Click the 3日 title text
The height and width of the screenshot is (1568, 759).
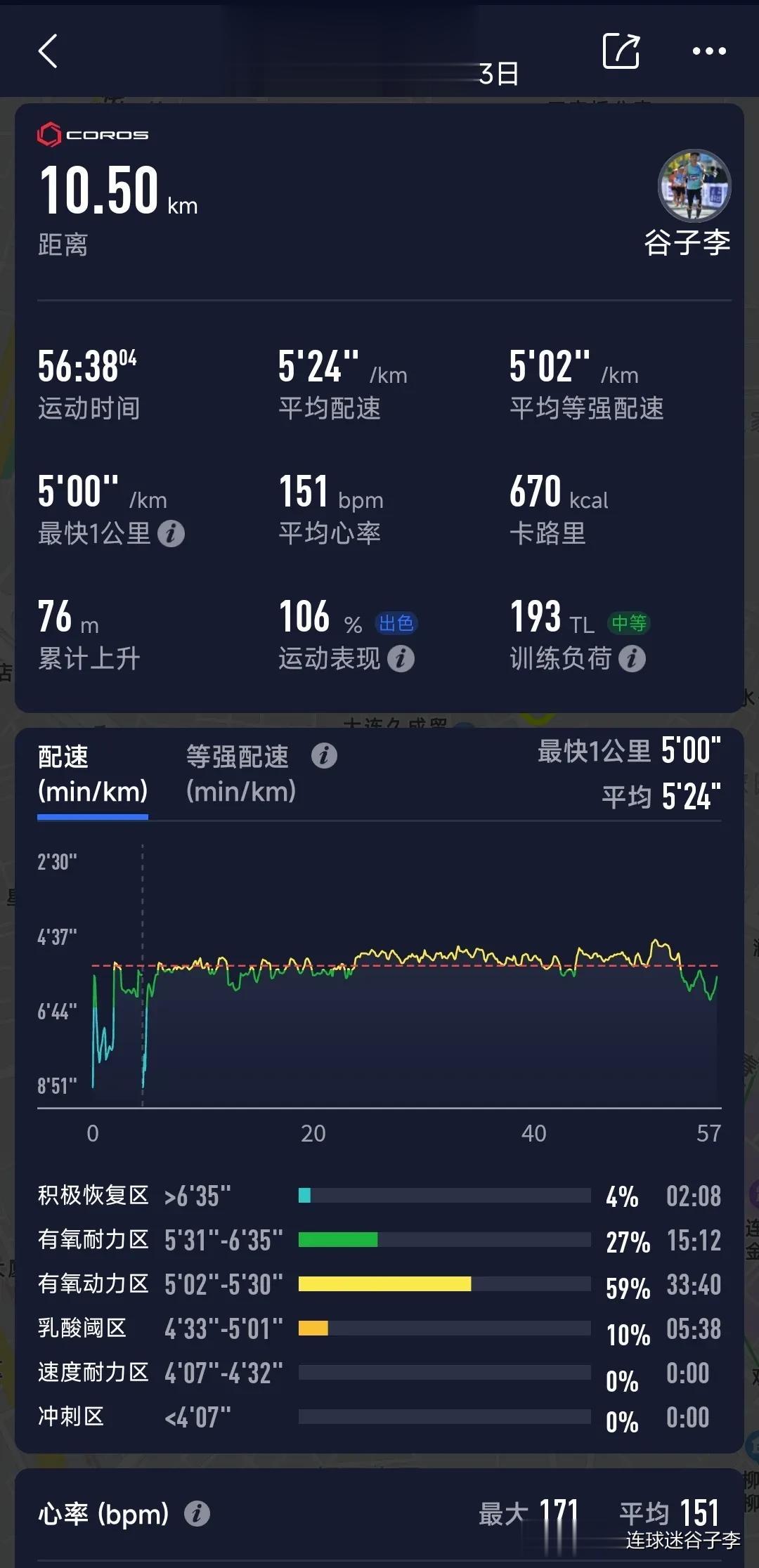tap(498, 73)
